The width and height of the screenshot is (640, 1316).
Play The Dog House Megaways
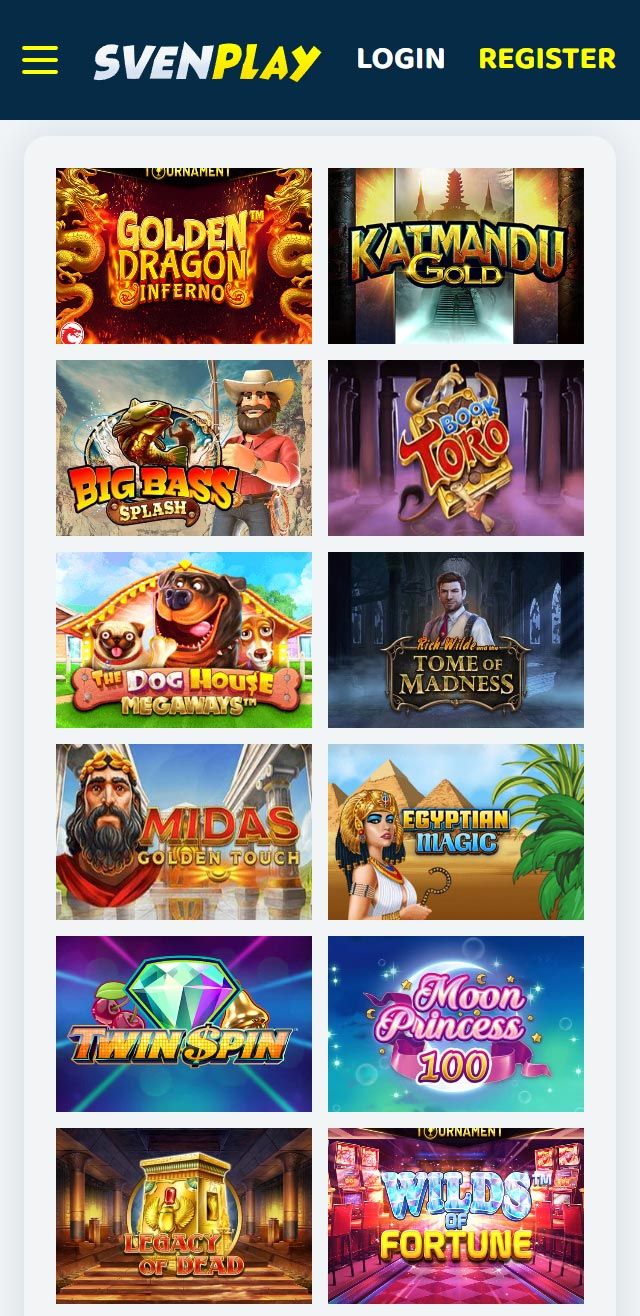coord(184,640)
